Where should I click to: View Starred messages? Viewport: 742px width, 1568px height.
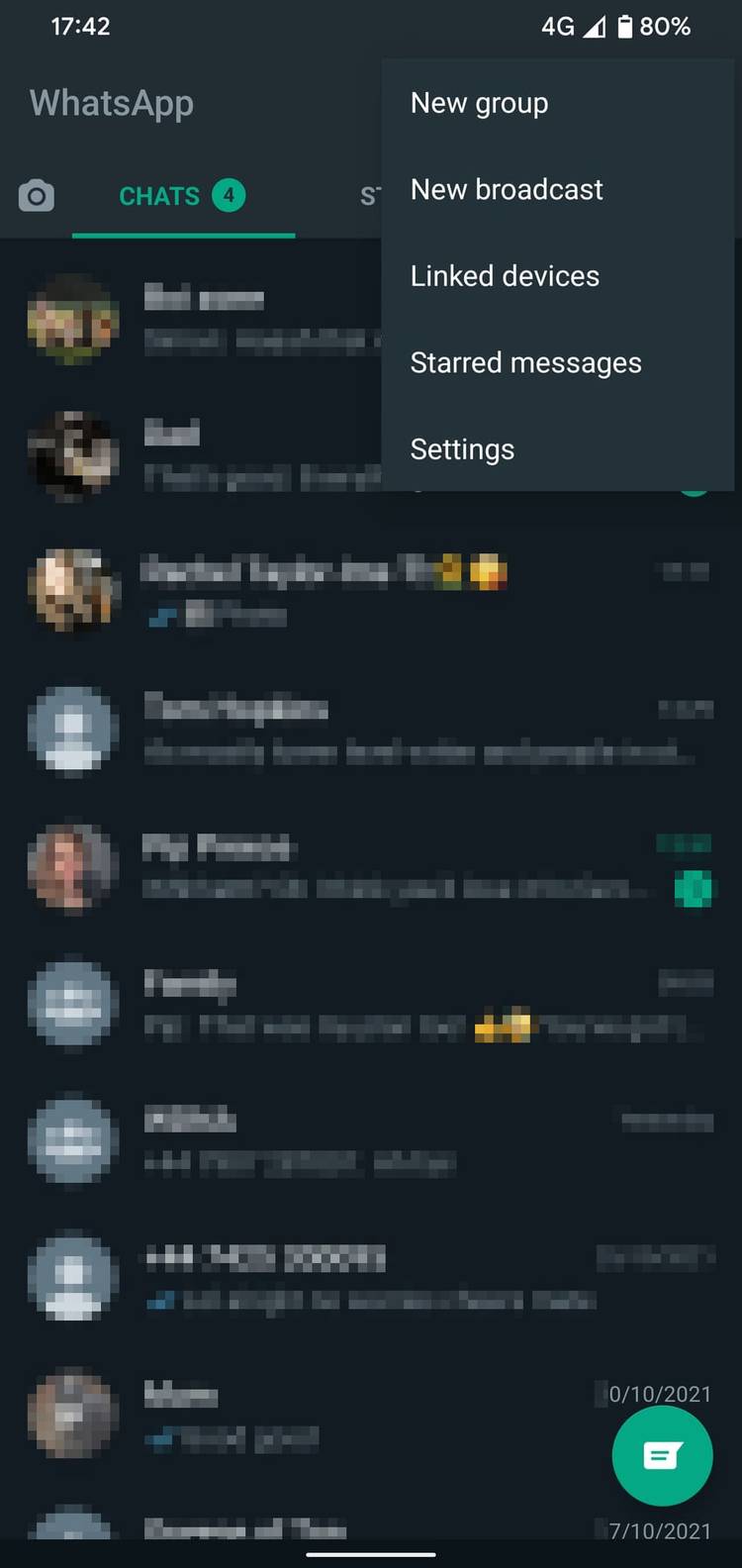tap(525, 363)
